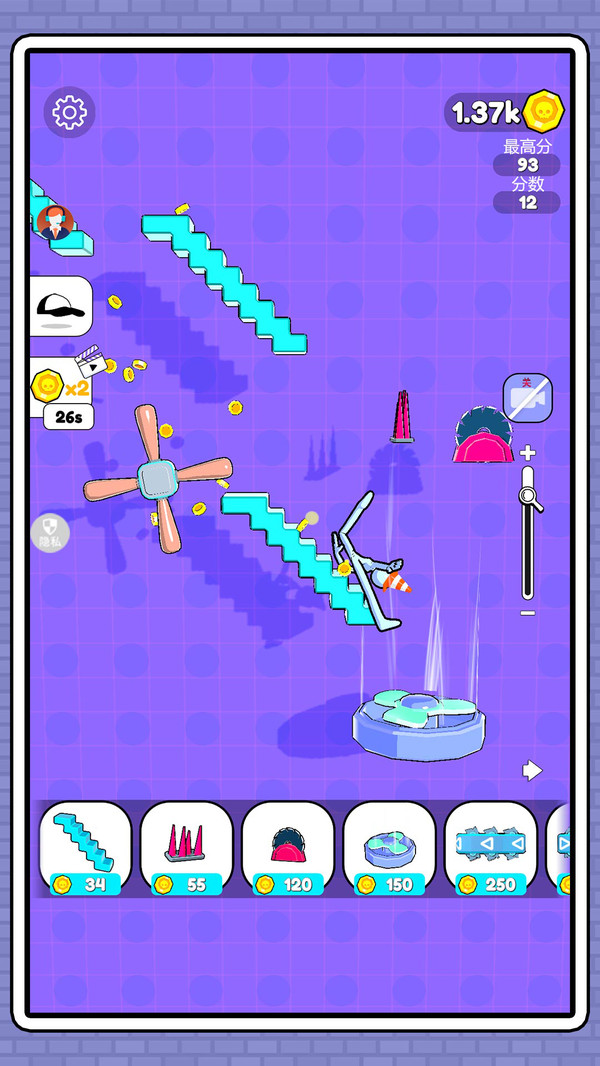
Task: Tap the 1.37k coin balance
Action: pyautogui.click(x=505, y=112)
